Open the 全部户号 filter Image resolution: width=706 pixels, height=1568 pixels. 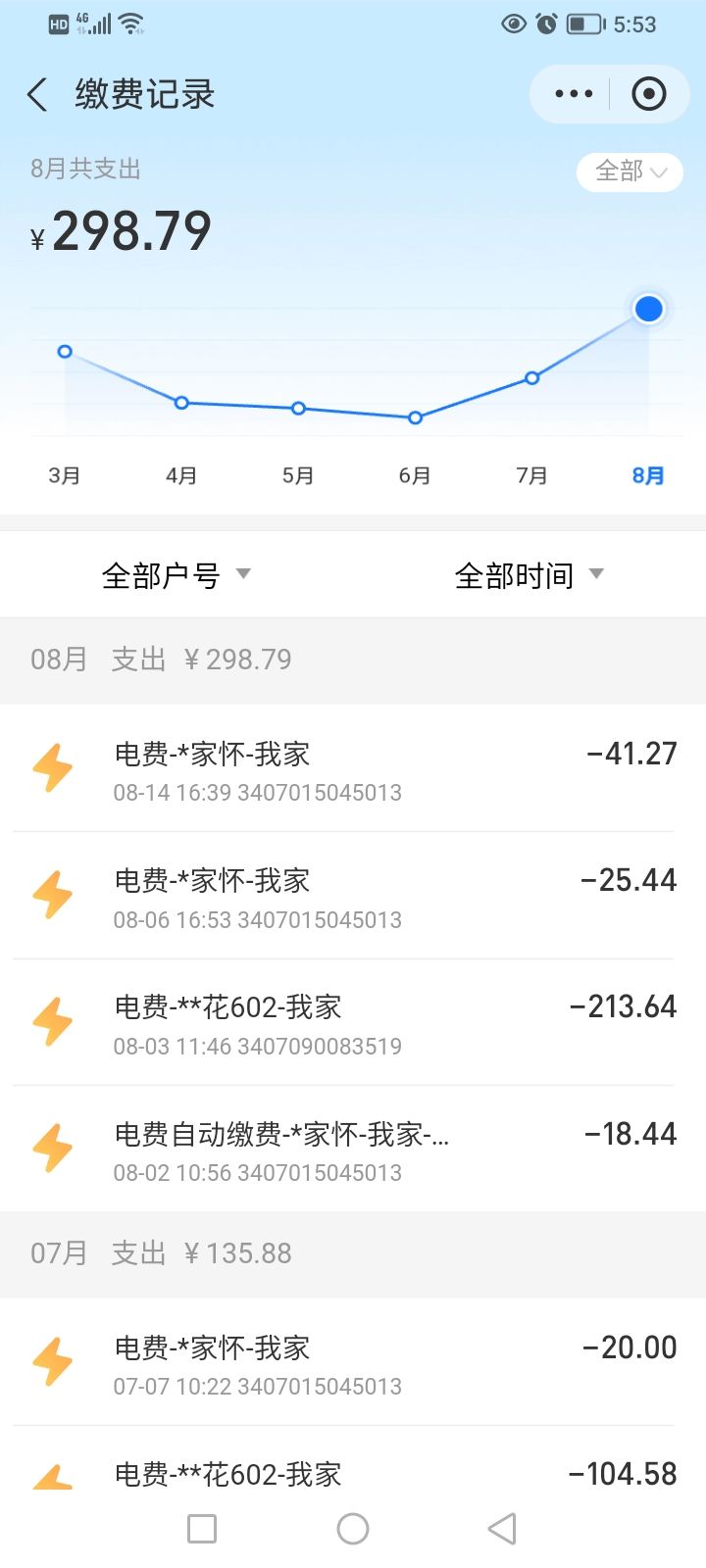[176, 575]
